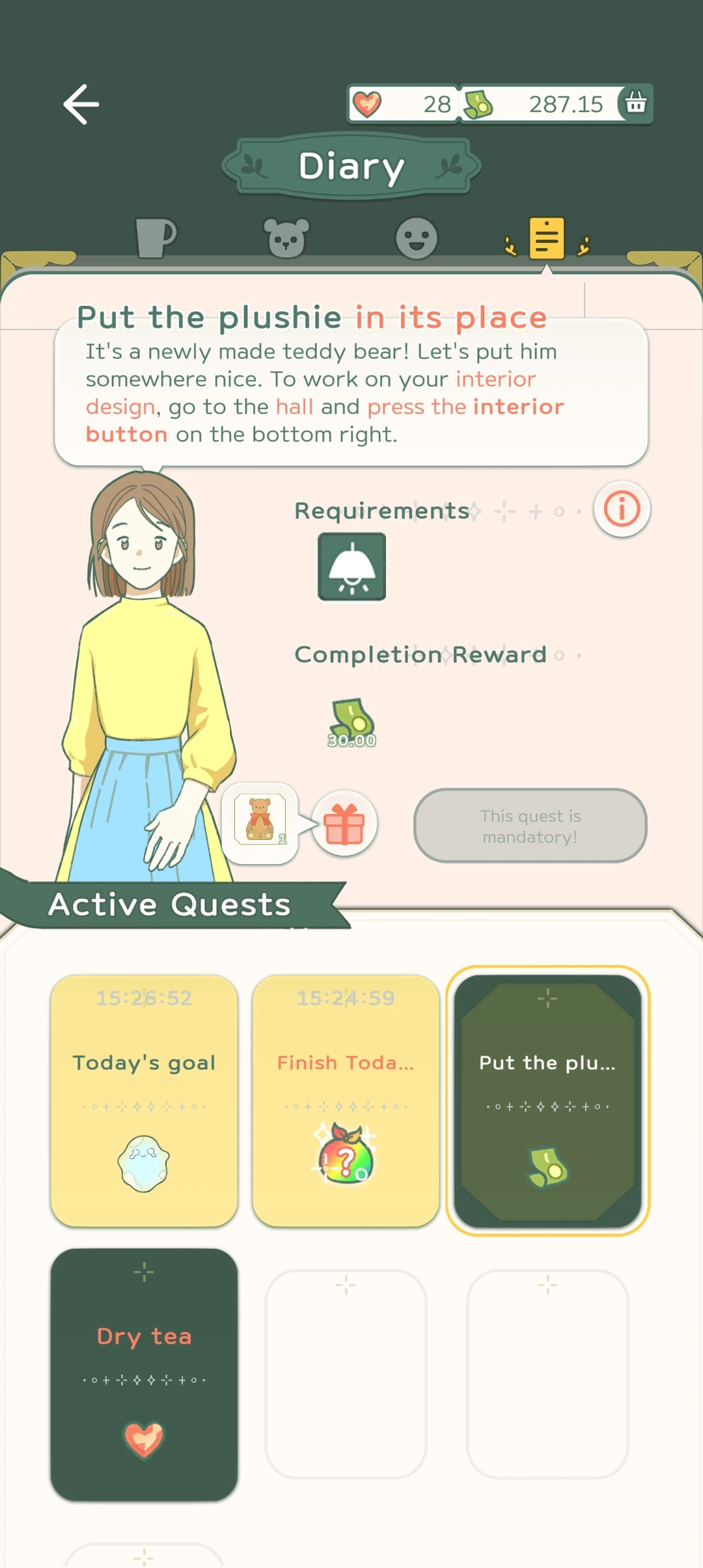Select the Put the plu... quest card
Viewport: 703px width, 1568px height.
point(547,1100)
